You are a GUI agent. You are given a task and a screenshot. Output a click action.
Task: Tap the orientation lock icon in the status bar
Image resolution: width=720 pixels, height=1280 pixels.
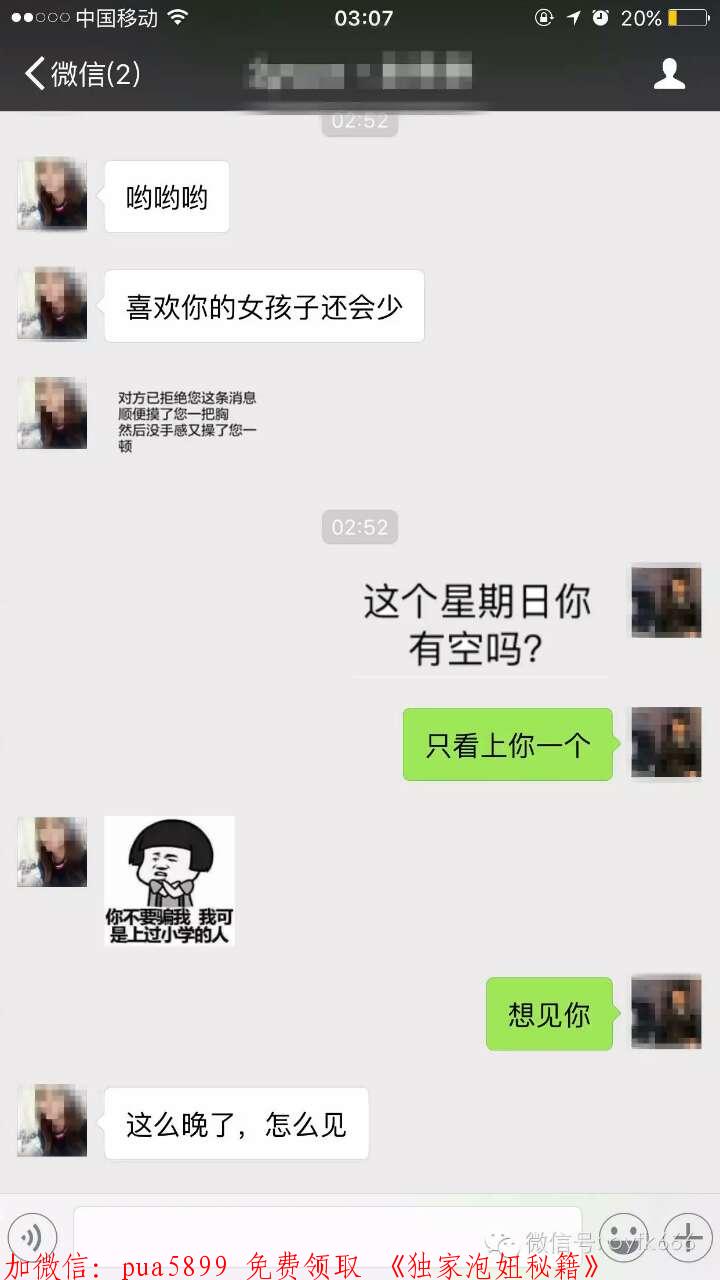542,16
